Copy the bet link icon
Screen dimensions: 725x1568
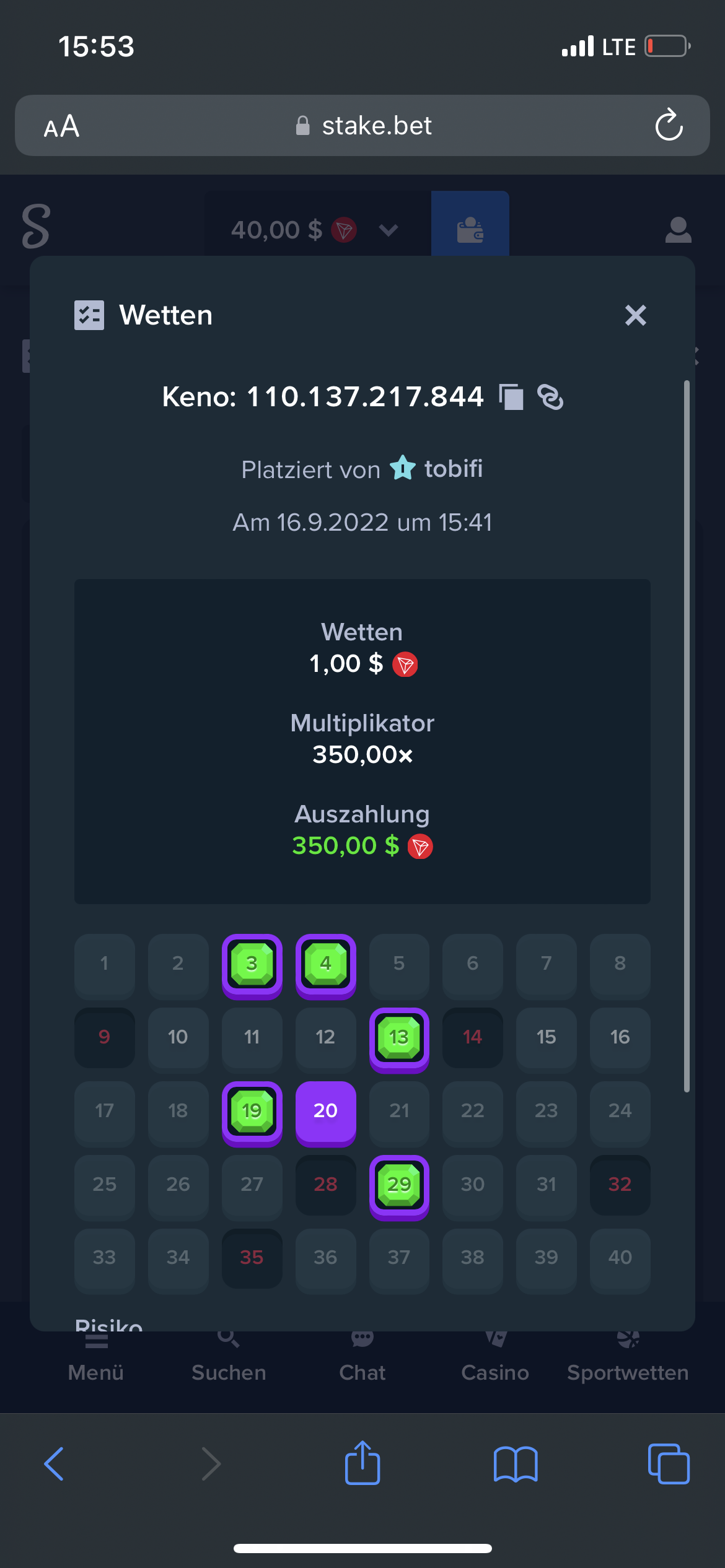[x=550, y=397]
